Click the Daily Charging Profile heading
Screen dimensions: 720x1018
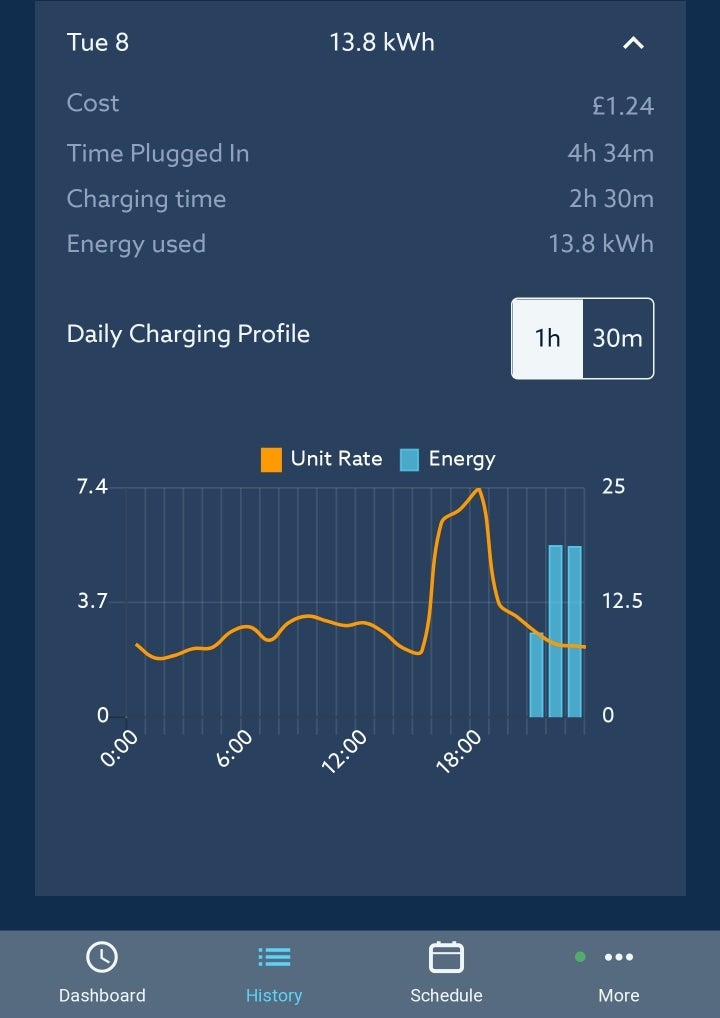click(x=188, y=334)
